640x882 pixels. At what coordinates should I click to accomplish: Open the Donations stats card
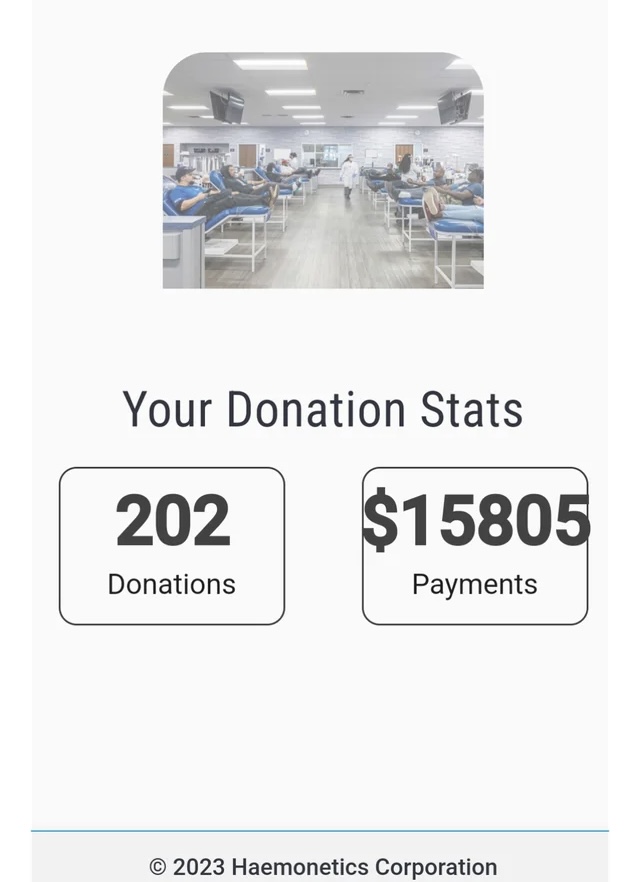[x=172, y=546]
